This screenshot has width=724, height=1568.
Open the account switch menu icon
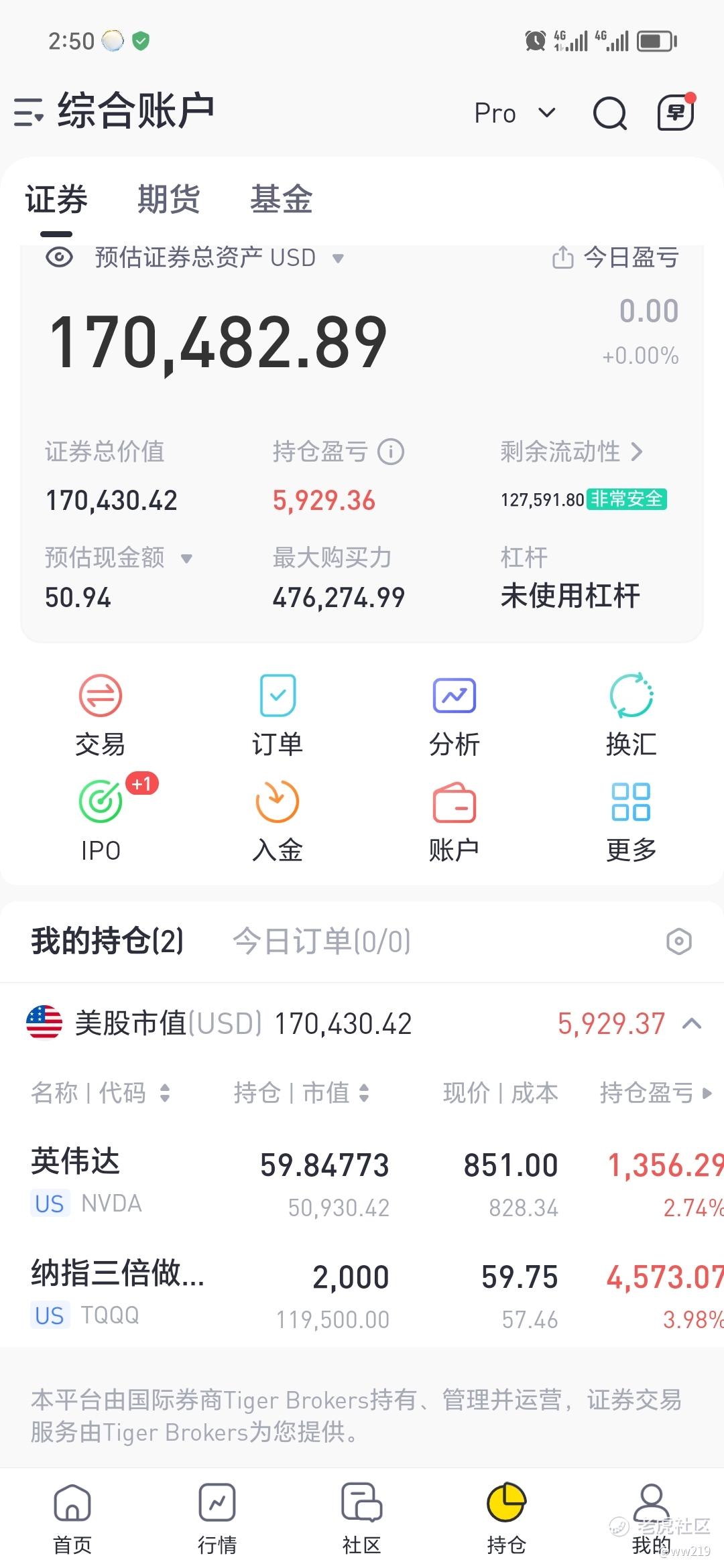point(29,112)
